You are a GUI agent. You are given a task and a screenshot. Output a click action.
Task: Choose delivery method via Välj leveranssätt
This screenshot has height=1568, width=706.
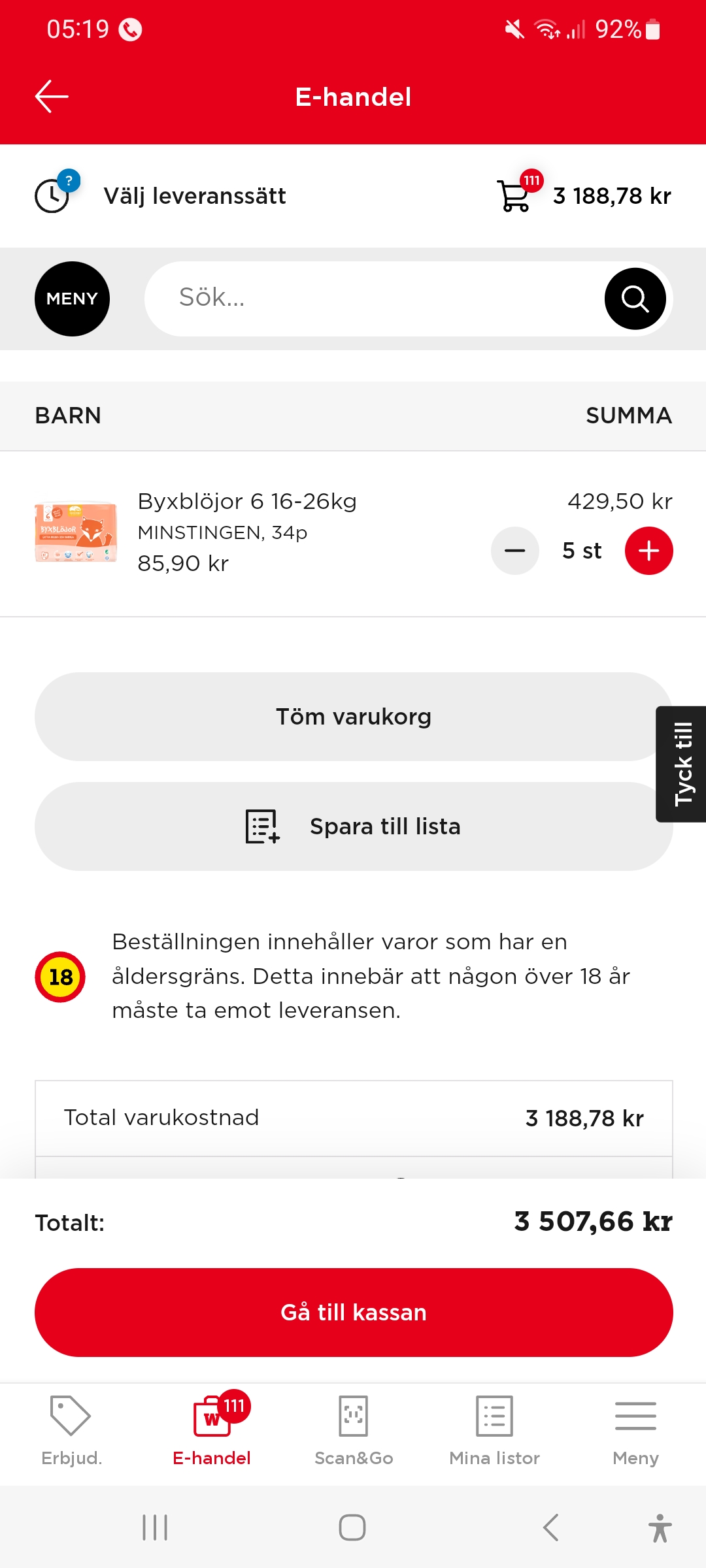[194, 196]
